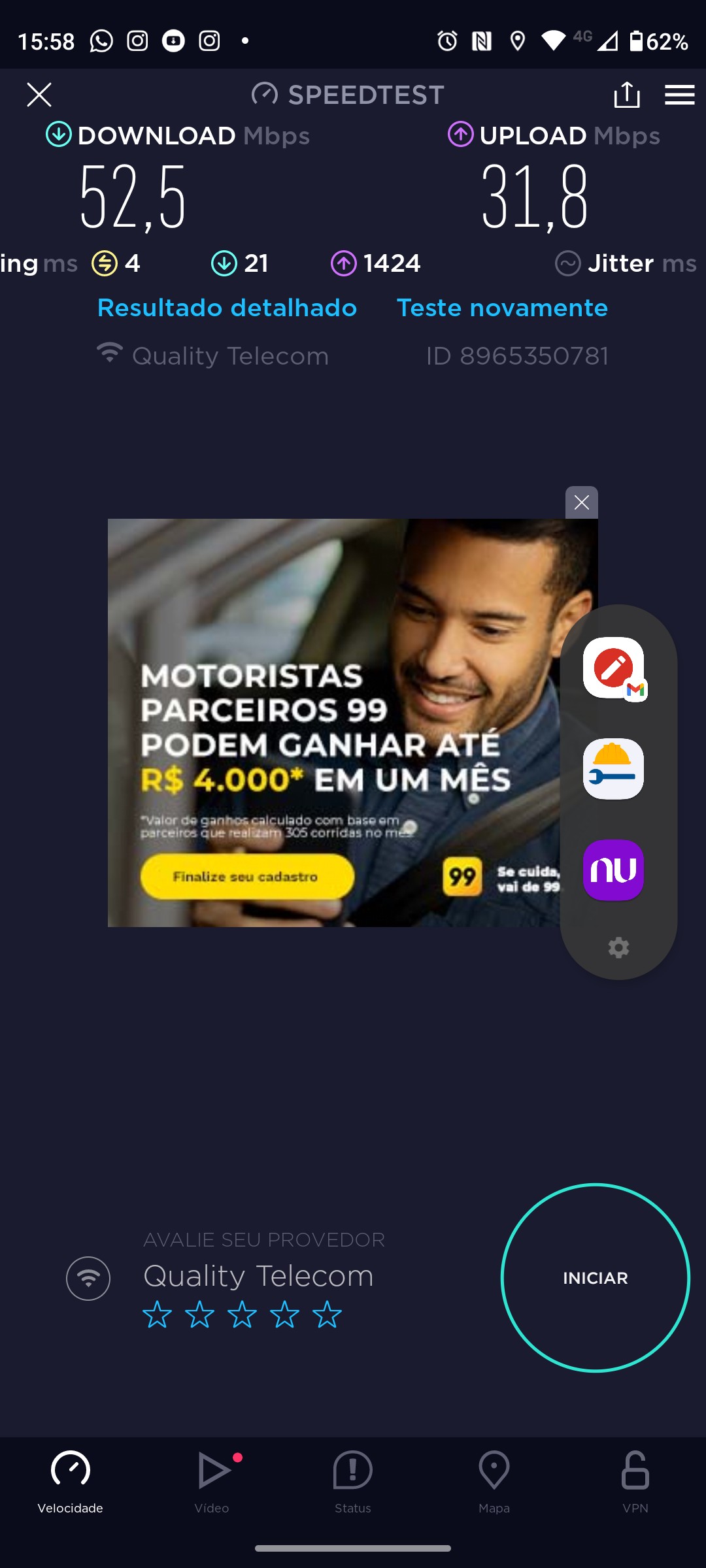Dismiss the 99 motoristas advertisement
This screenshot has width=706, height=1568.
581,502
